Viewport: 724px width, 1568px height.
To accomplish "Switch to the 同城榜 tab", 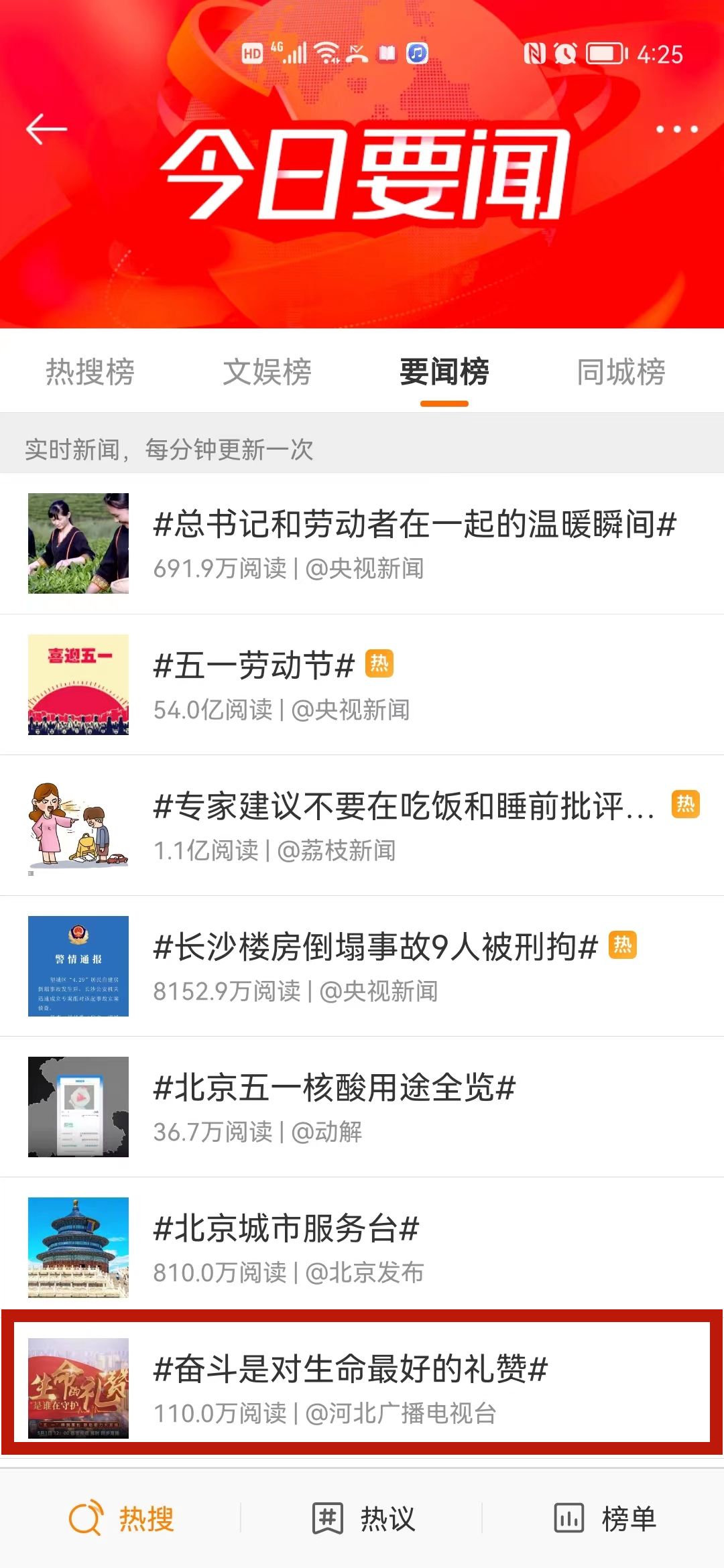I will 621,372.
